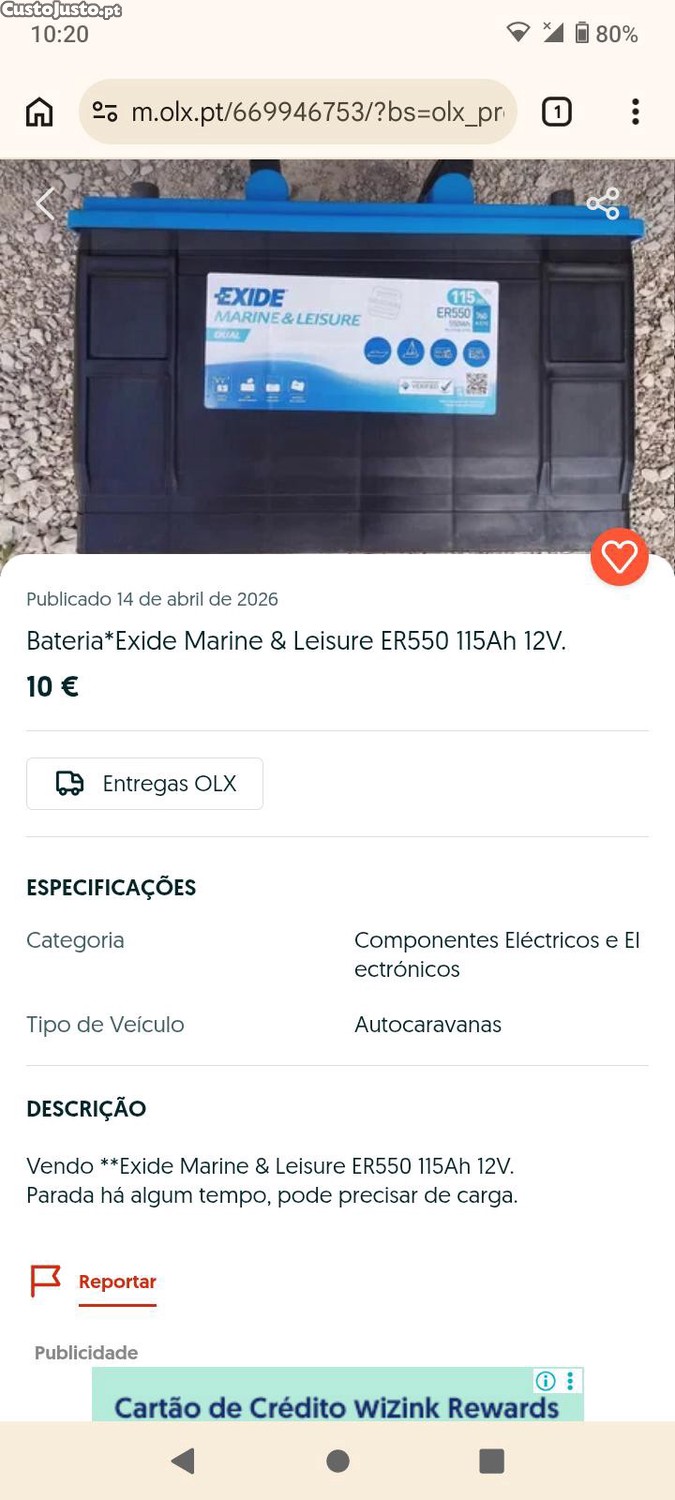The image size is (675, 1500).
Task: Share this Exide battery listing
Action: point(603,204)
